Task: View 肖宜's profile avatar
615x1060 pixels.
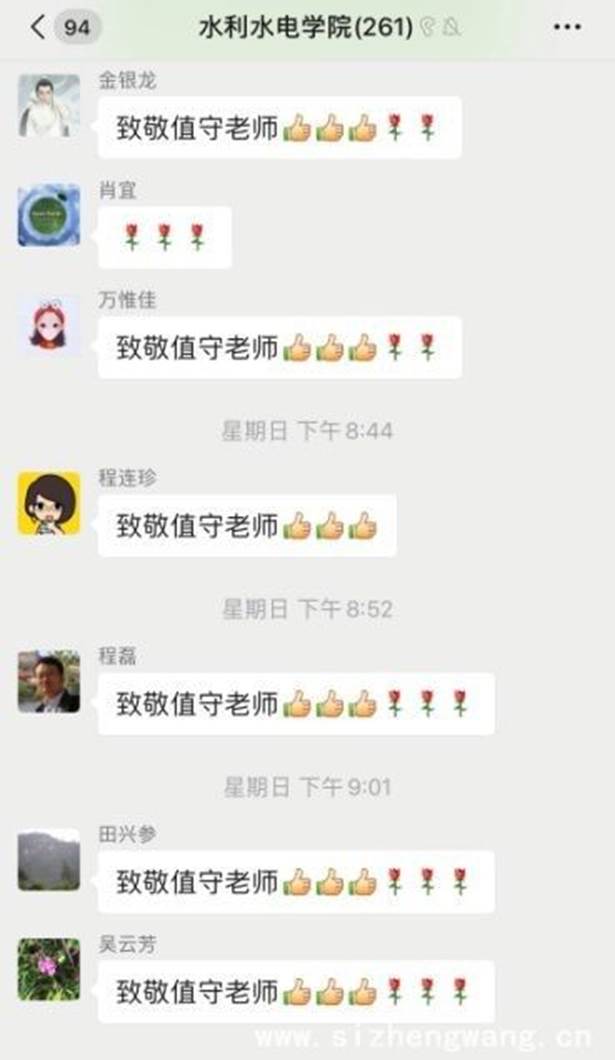Action: tap(48, 215)
